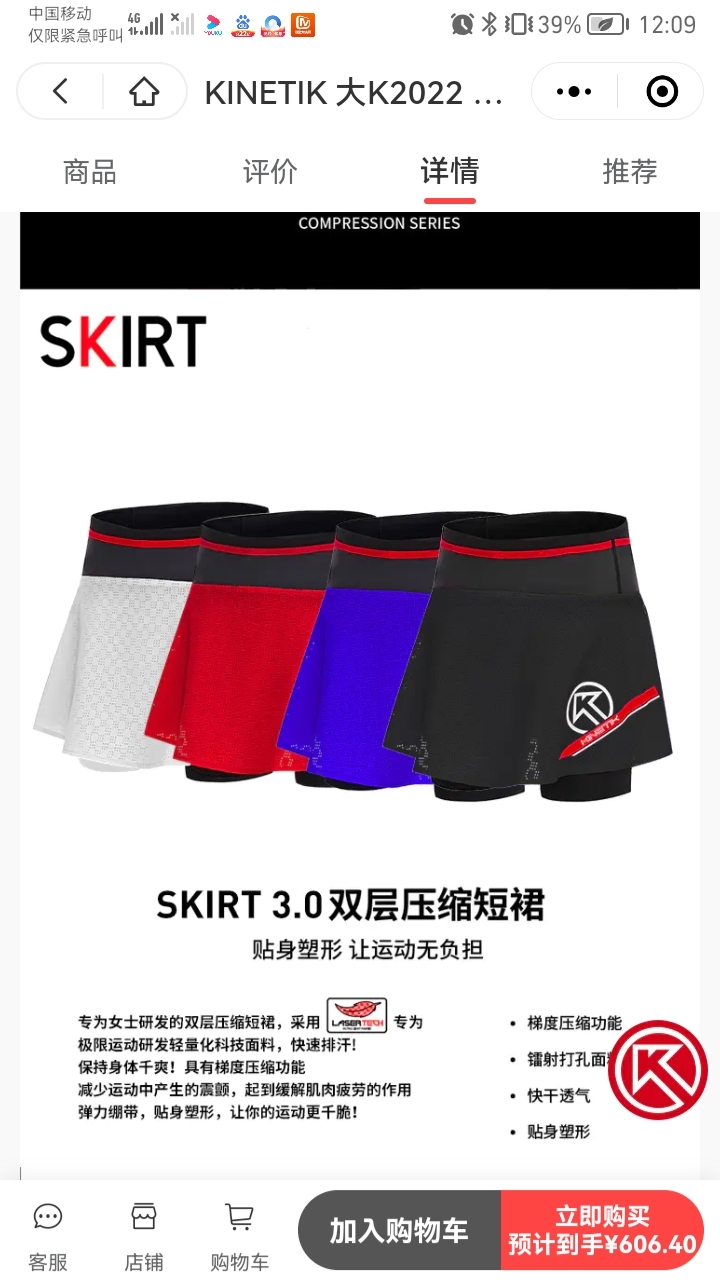Switch to the 评价 tab

[x=270, y=172]
